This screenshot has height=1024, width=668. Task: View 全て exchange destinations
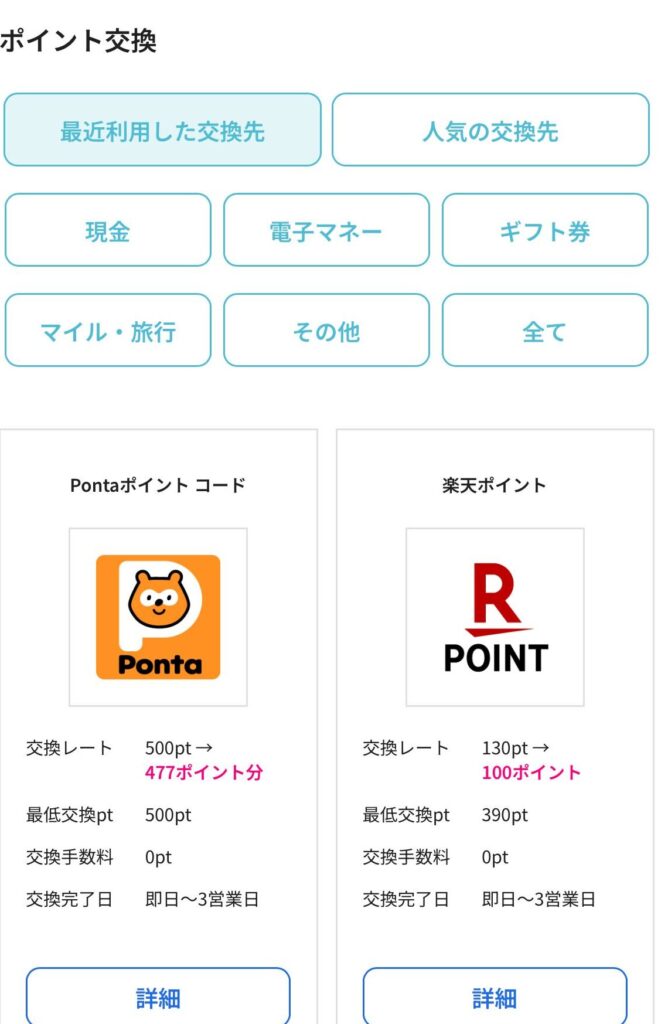pos(545,331)
